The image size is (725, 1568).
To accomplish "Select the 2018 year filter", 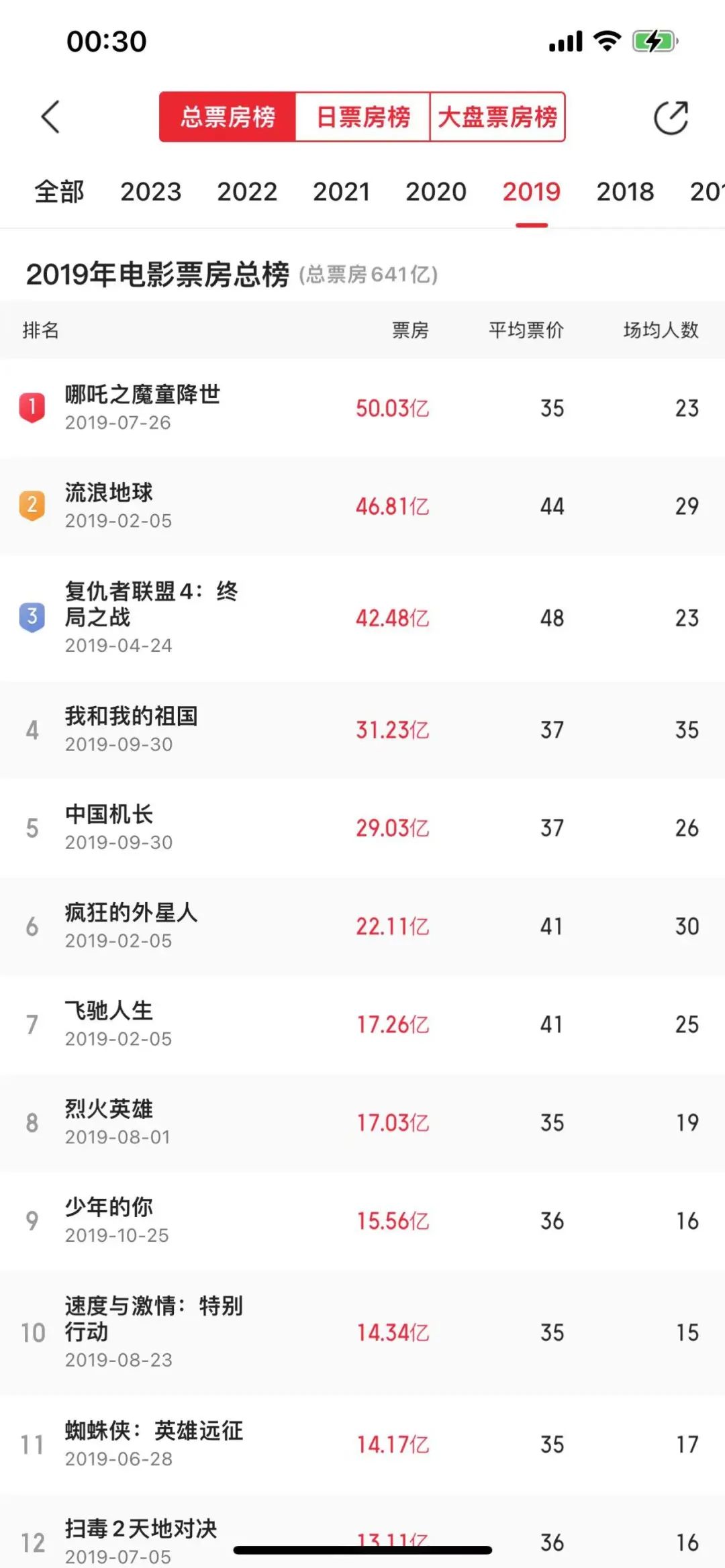I will point(625,193).
